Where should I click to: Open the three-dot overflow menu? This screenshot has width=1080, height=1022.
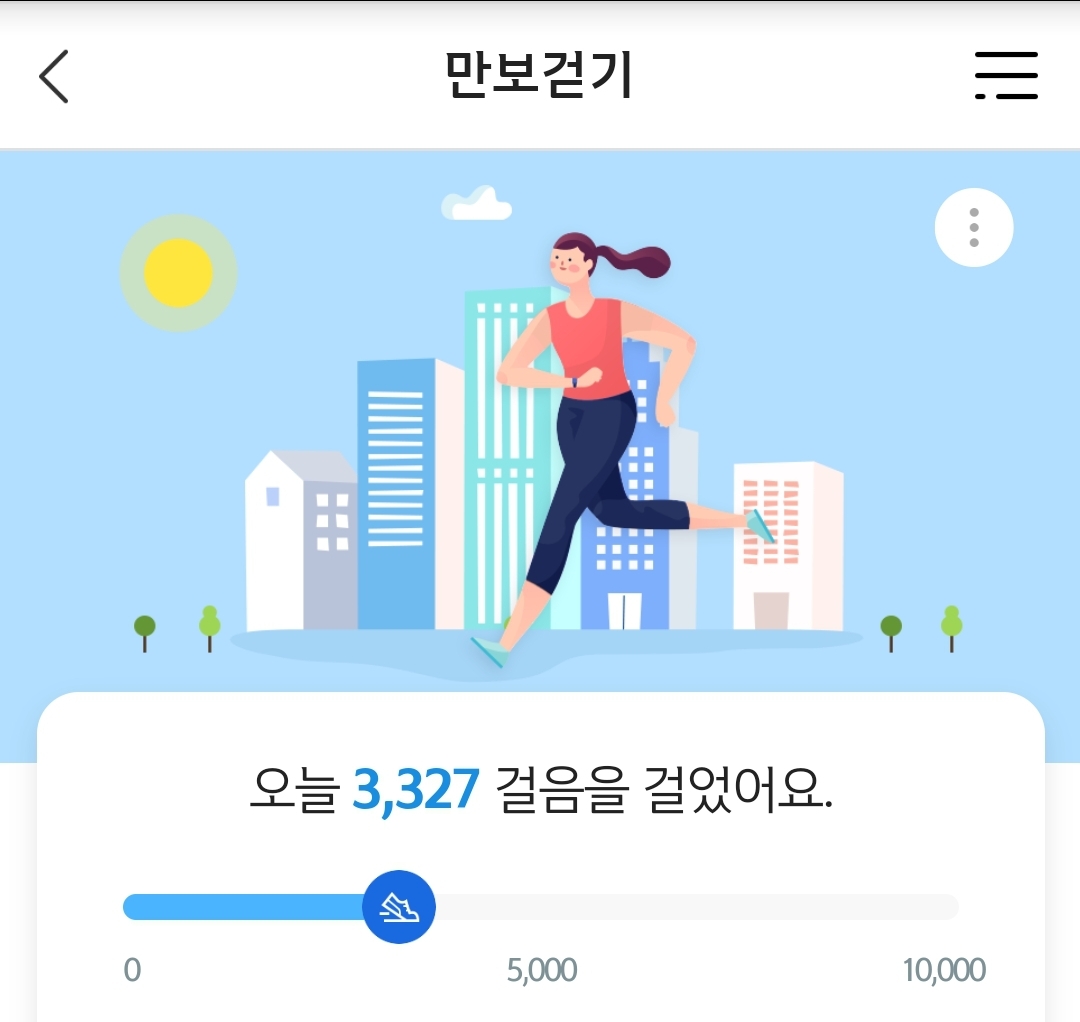(973, 228)
